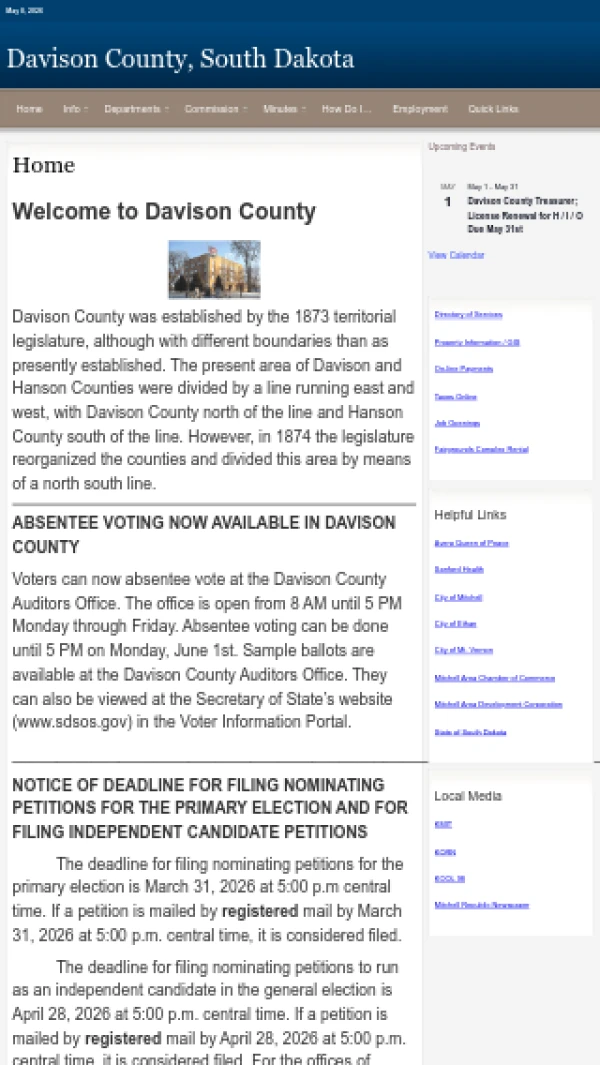Follow the Online Payments link
600x1065 pixels.
coord(463,369)
